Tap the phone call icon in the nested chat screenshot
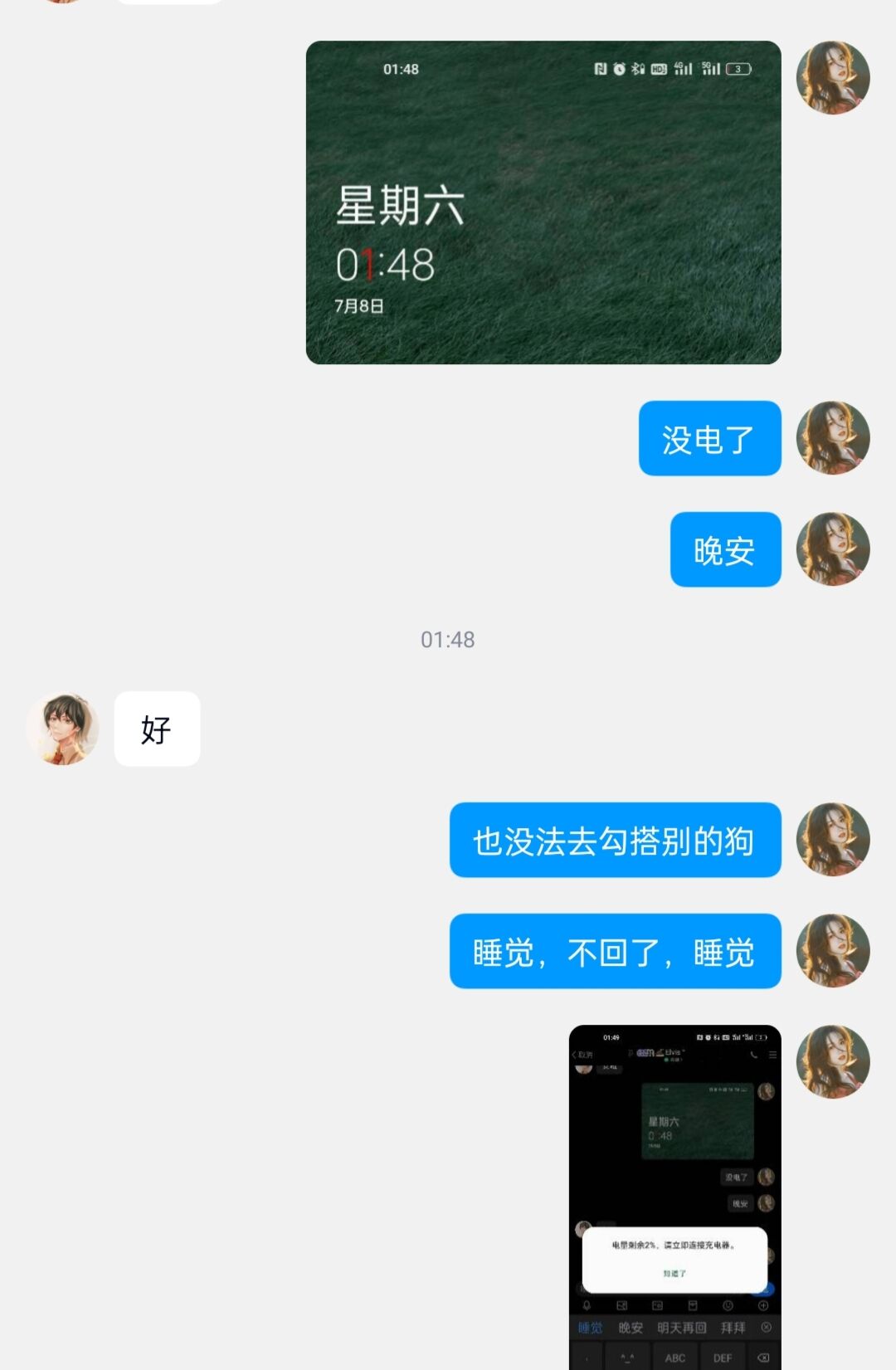This screenshot has width=896, height=1370. point(753,1056)
